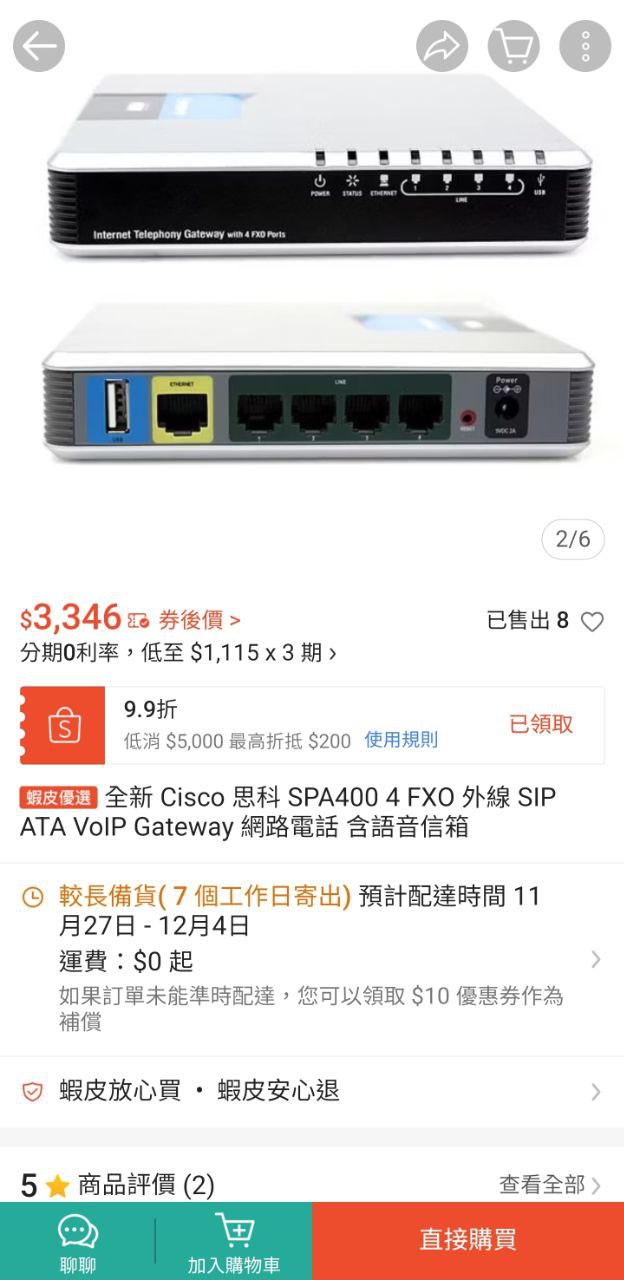
Task: Open shipping details for 運費 $0 起
Action: pos(595,960)
